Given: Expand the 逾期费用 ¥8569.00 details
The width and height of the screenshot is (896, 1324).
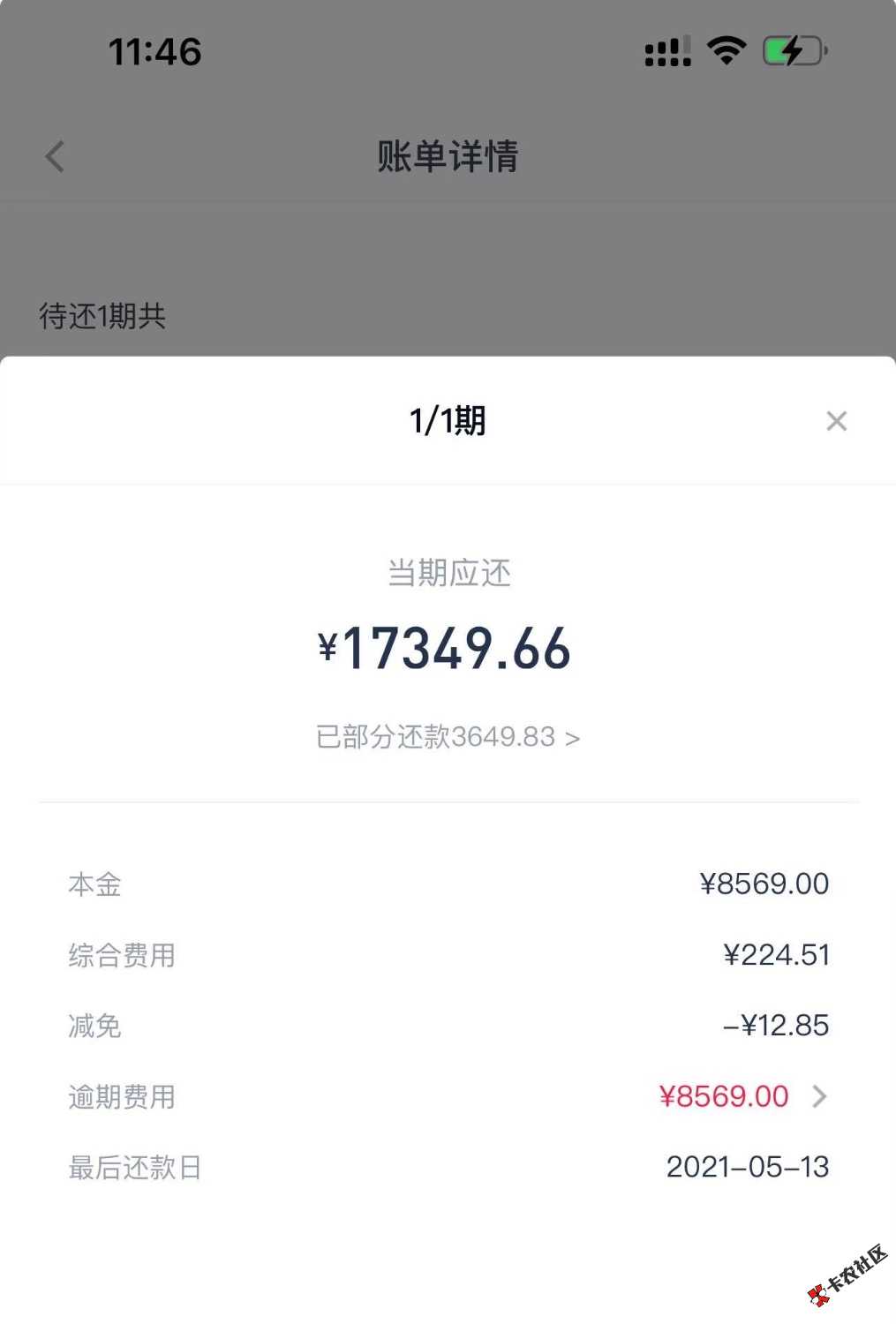Looking at the screenshot, I should (818, 1096).
